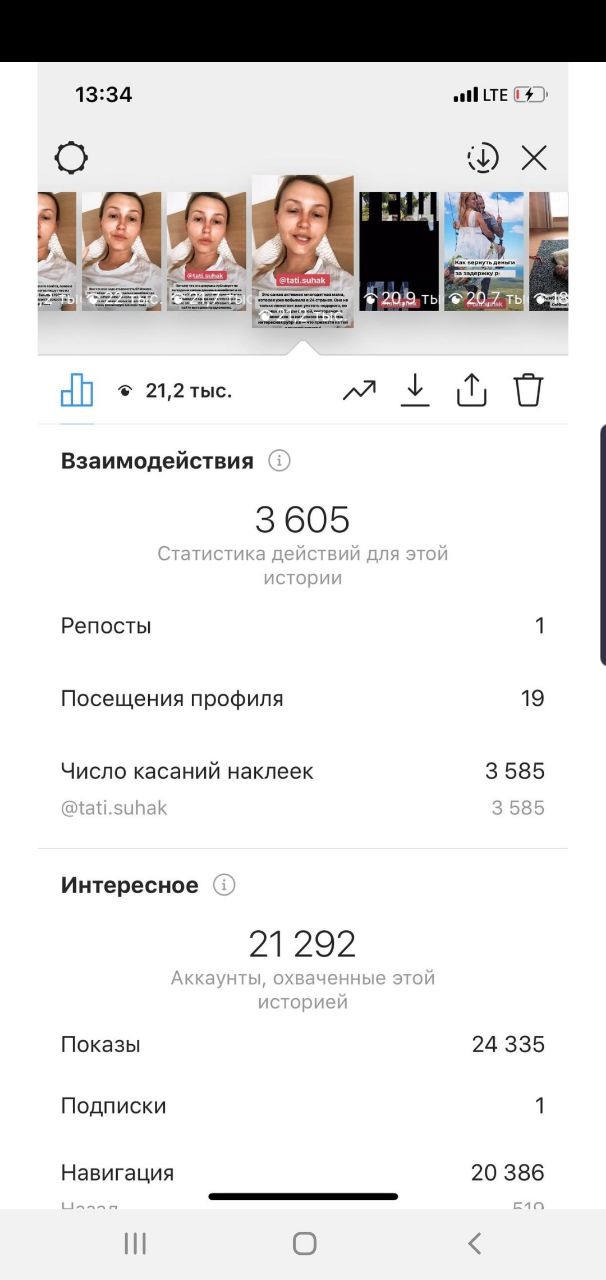Show info about Взаимодействия section
Viewport: 606px width, 1280px height.
(280, 461)
